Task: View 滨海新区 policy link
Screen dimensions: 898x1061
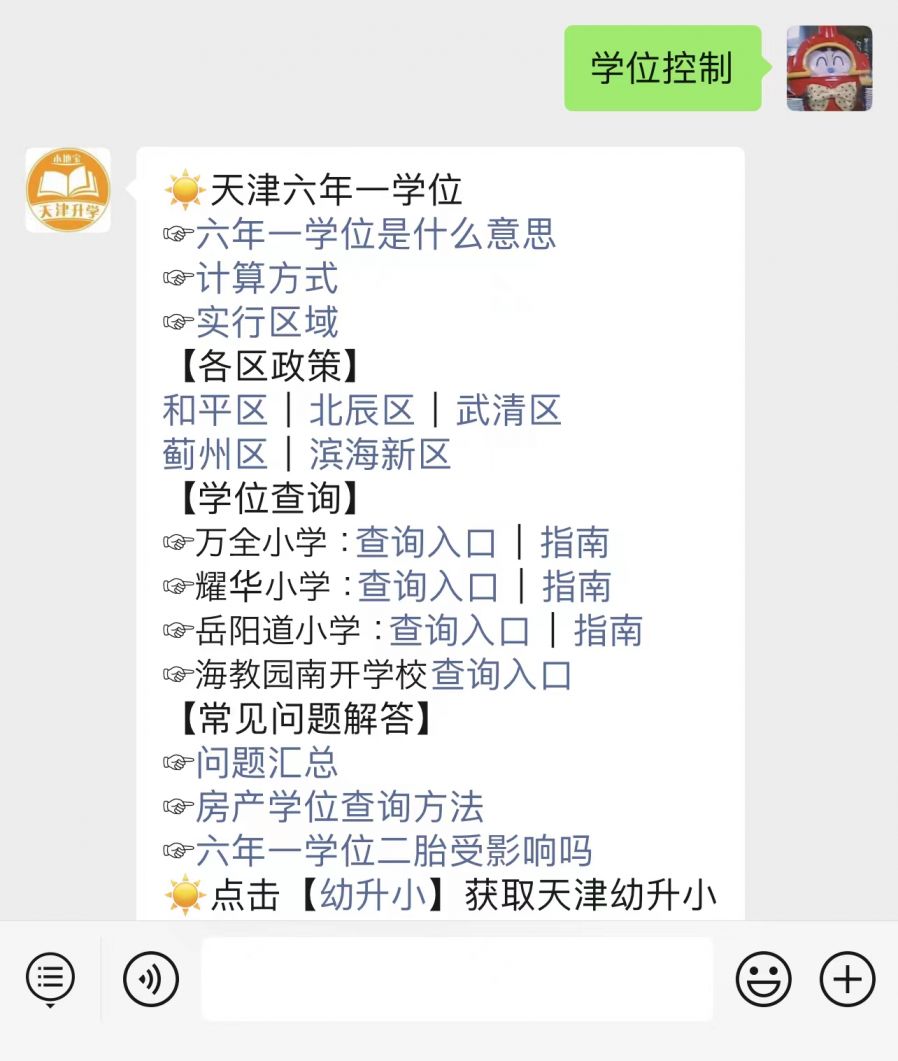Action: tap(380, 454)
